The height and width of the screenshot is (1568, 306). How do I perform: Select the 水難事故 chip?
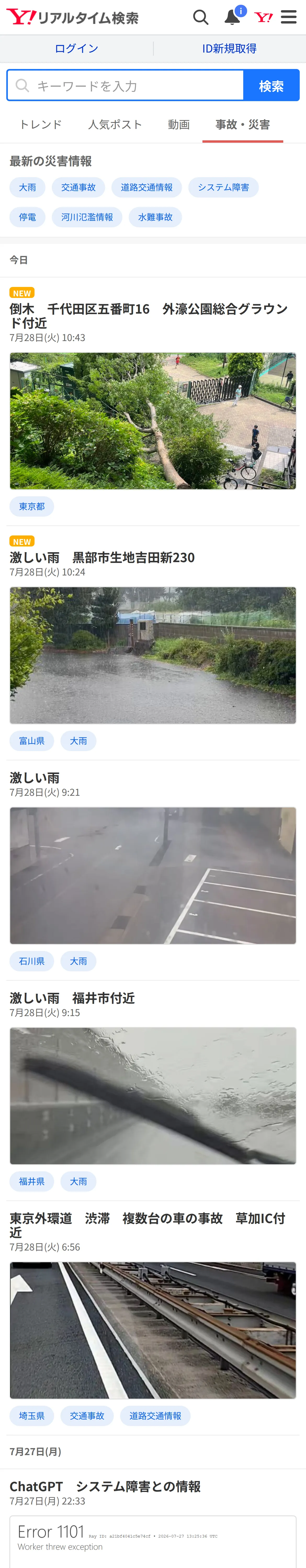(155, 217)
